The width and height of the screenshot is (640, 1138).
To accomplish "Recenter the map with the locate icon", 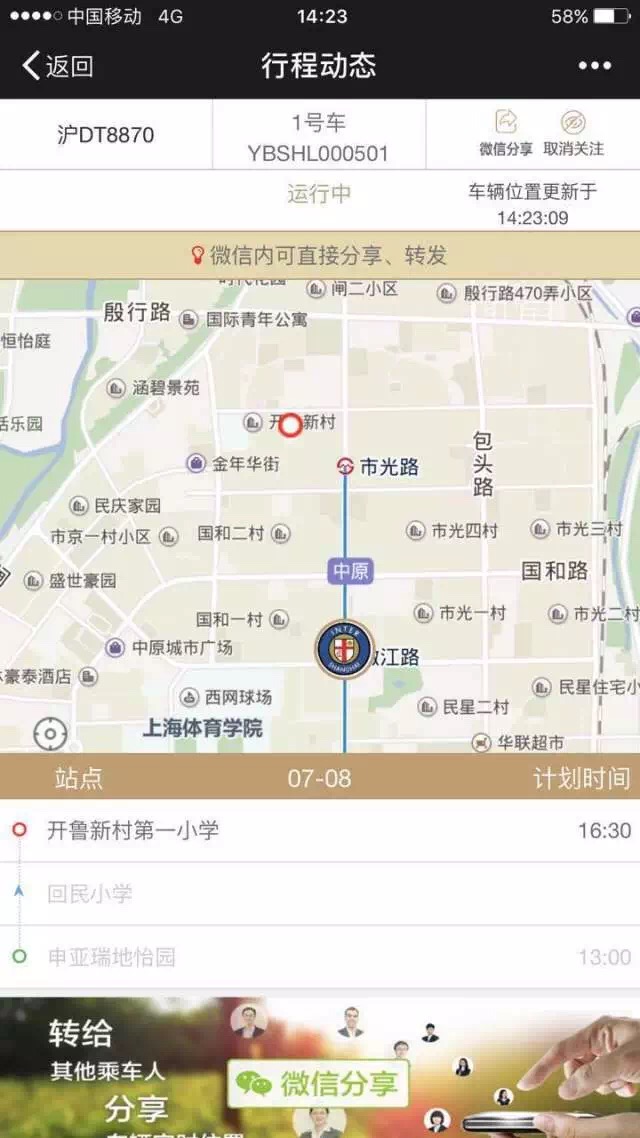I will point(50,734).
